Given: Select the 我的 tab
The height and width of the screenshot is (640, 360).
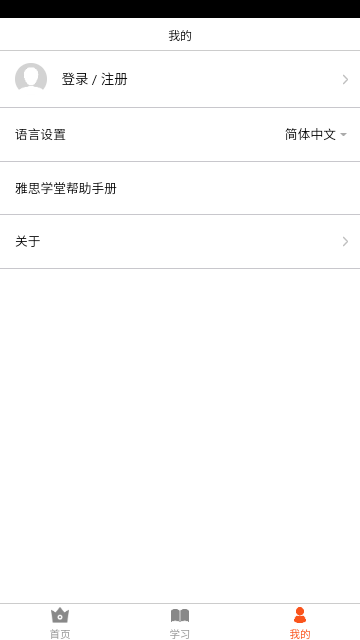Looking at the screenshot, I should (300, 622).
